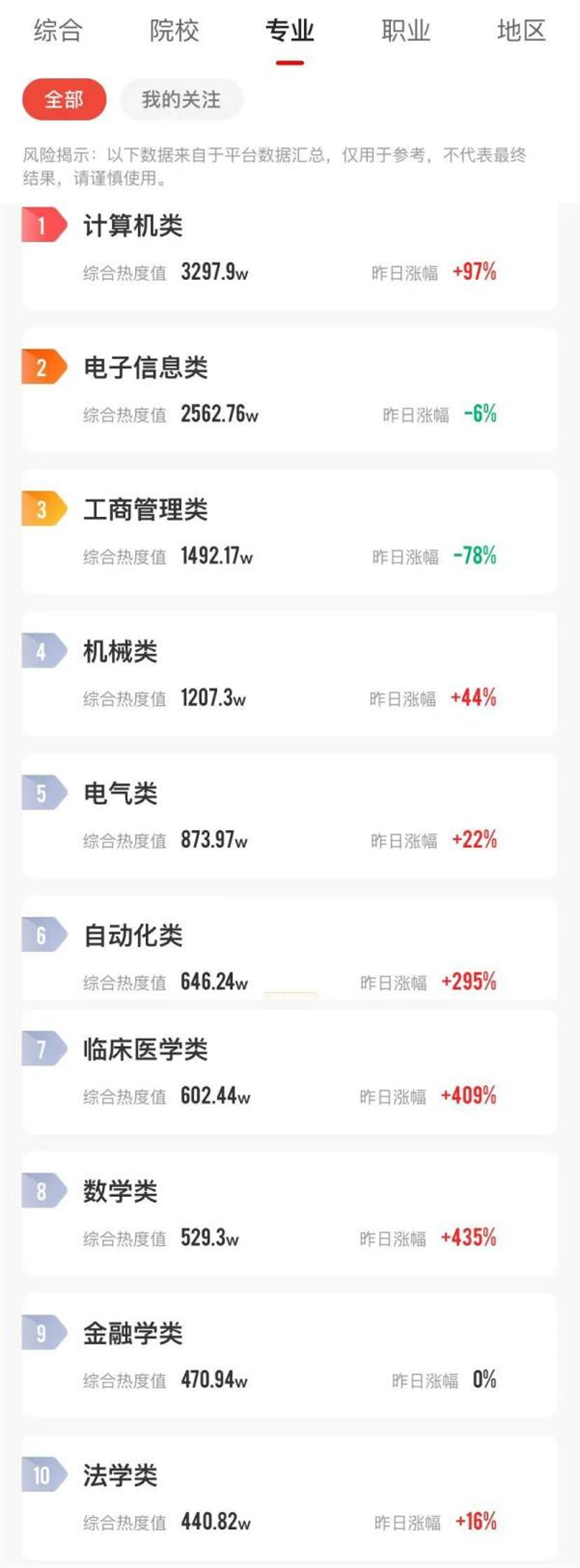Select the 全部 filter chip
Image resolution: width=580 pixels, height=1568 pixels.
pos(64,100)
